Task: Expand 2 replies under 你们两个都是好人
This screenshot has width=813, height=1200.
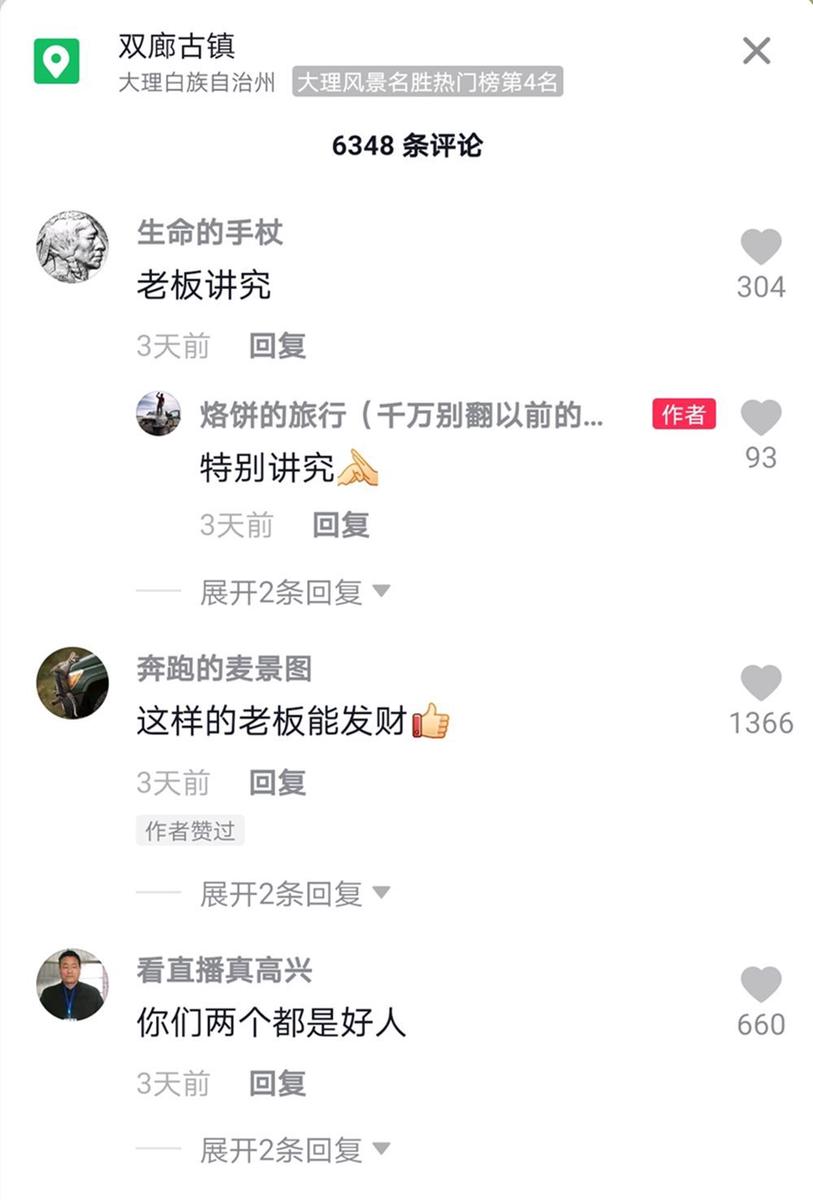Action: (x=294, y=1150)
